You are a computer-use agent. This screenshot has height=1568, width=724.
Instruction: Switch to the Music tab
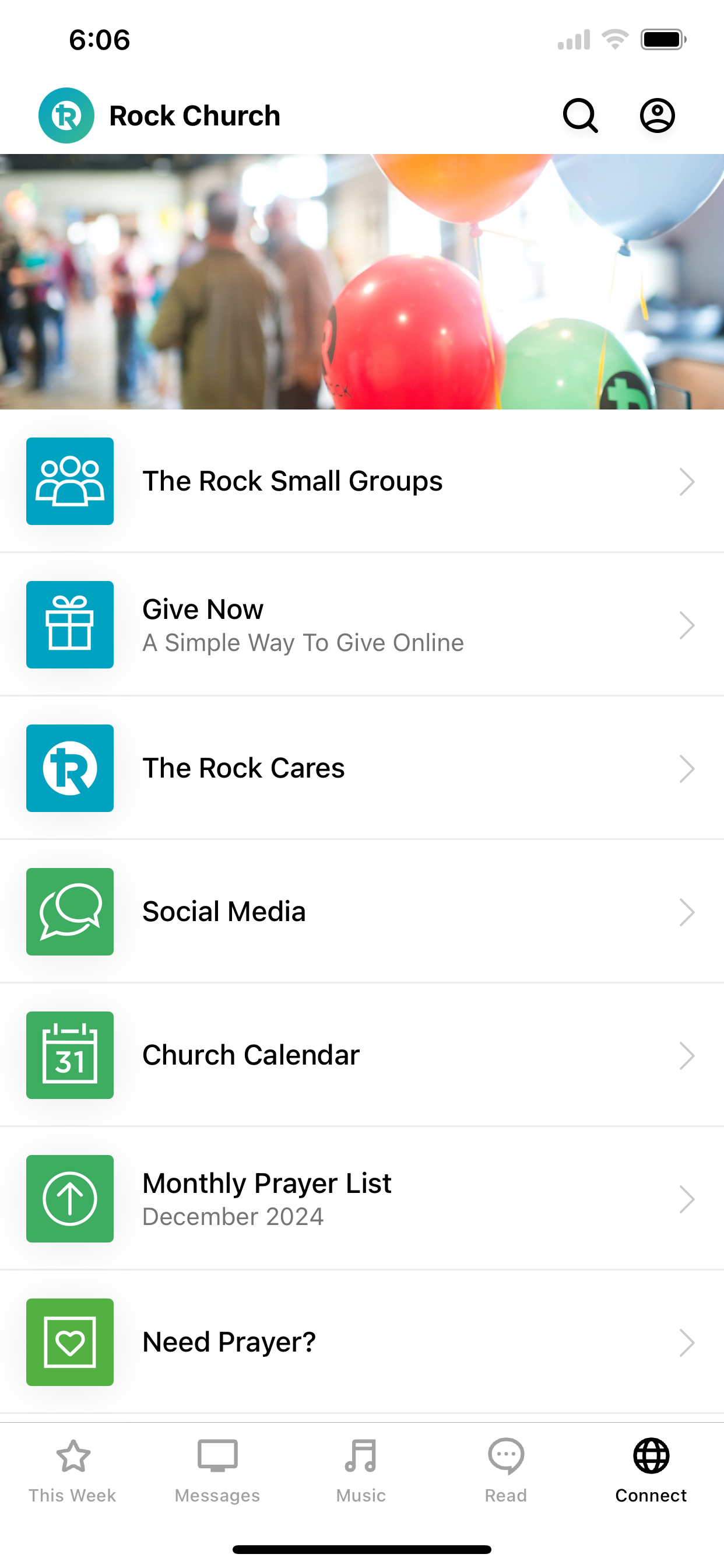(361, 1471)
